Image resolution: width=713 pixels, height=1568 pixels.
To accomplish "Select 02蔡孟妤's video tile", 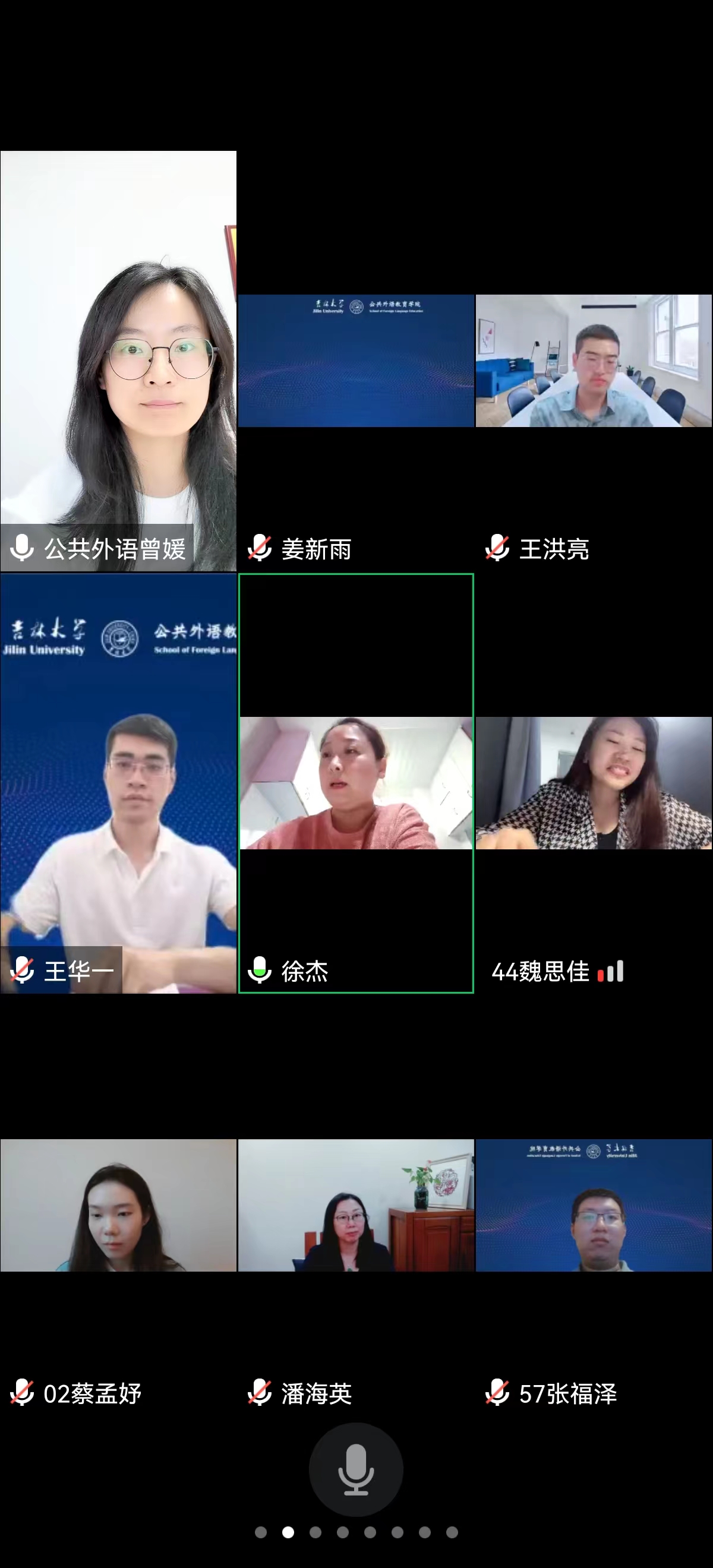I will point(118,1205).
